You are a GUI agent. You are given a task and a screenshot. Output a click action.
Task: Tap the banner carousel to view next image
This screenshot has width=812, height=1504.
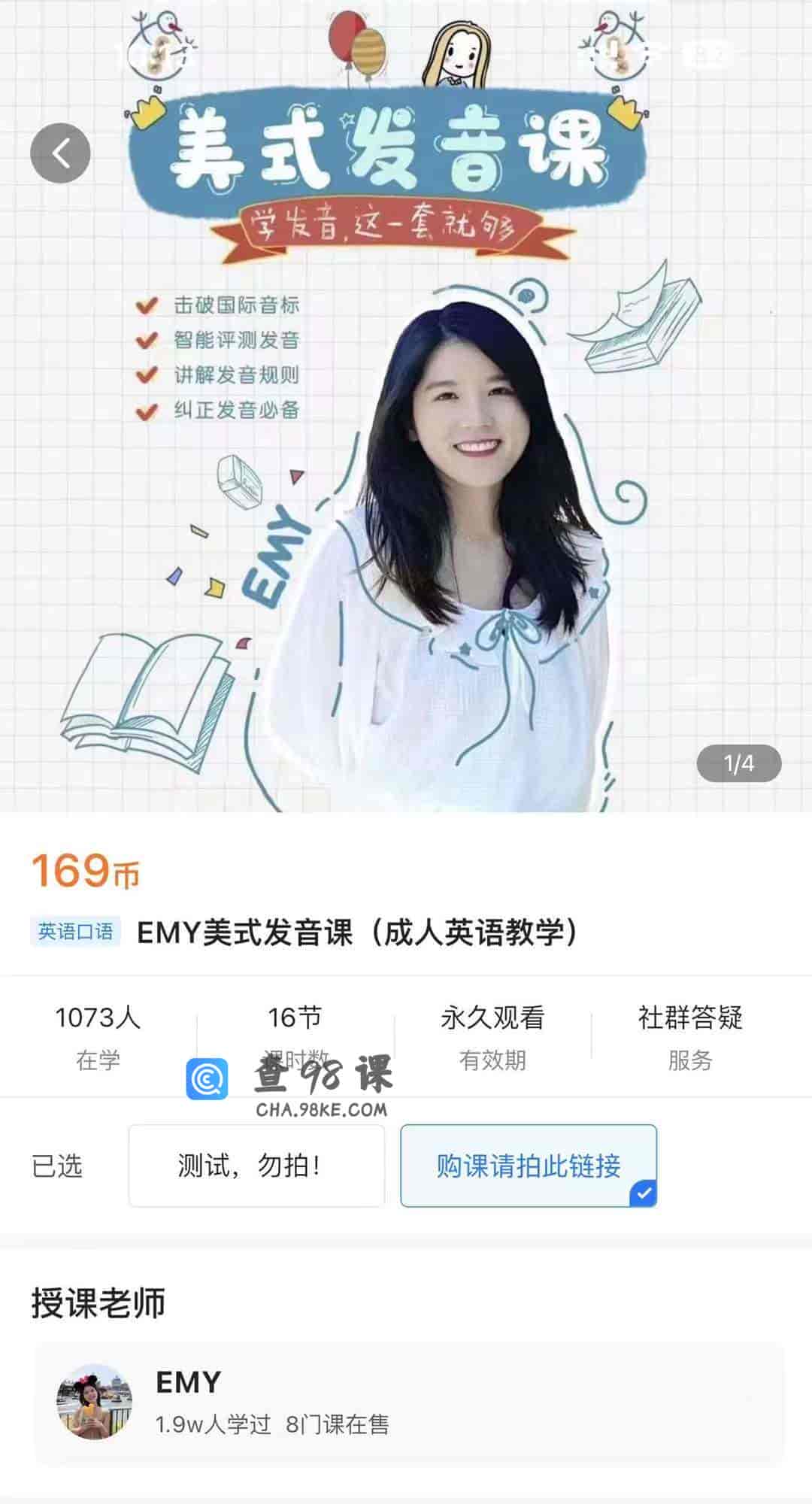tap(406, 406)
